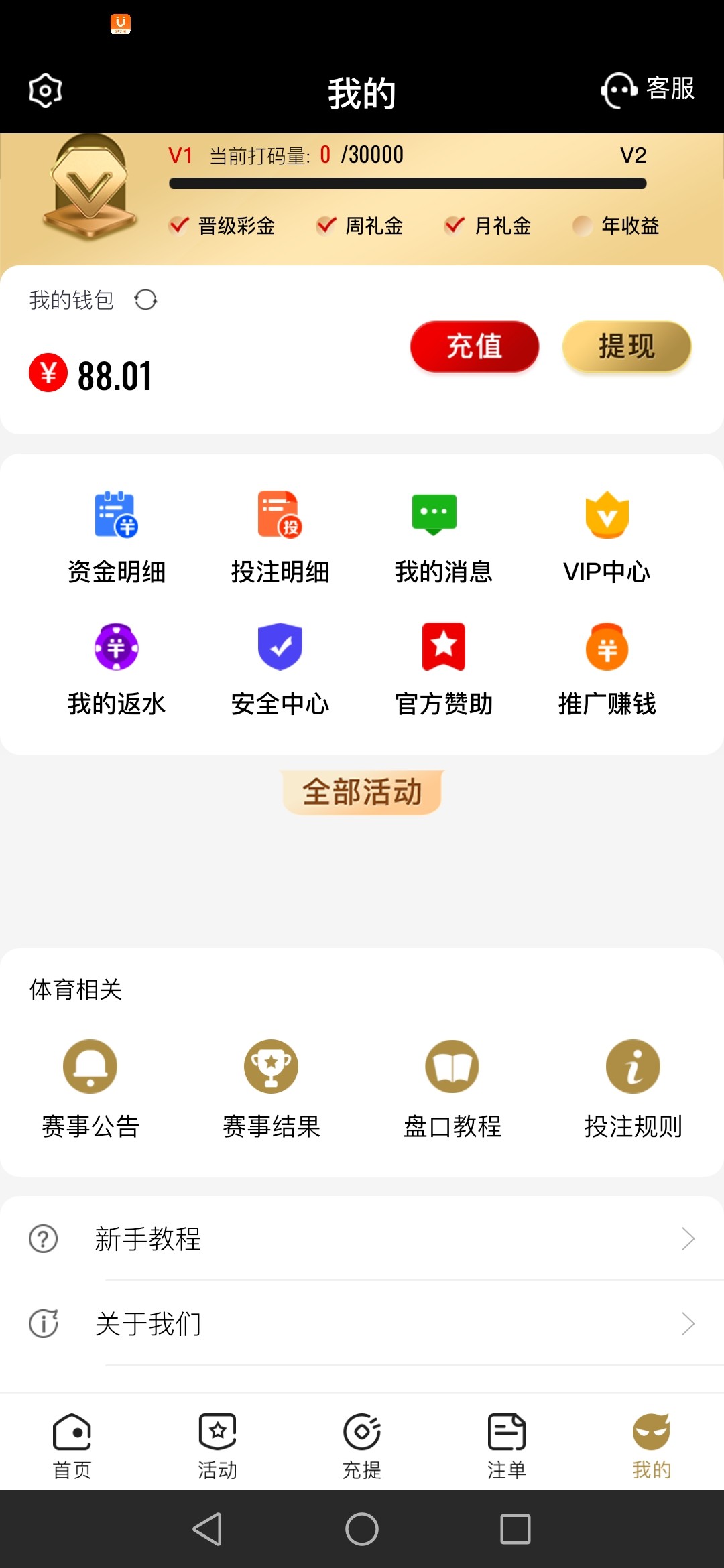
Task: Refresh the 我的钱包 balance
Action: pyautogui.click(x=146, y=300)
